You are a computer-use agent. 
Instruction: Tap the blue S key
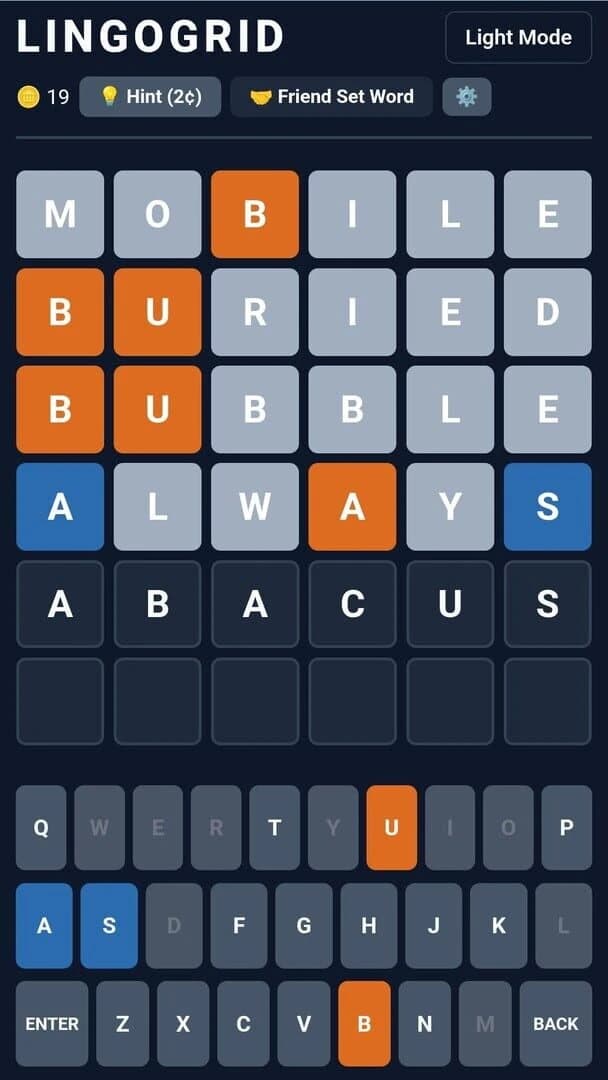109,926
